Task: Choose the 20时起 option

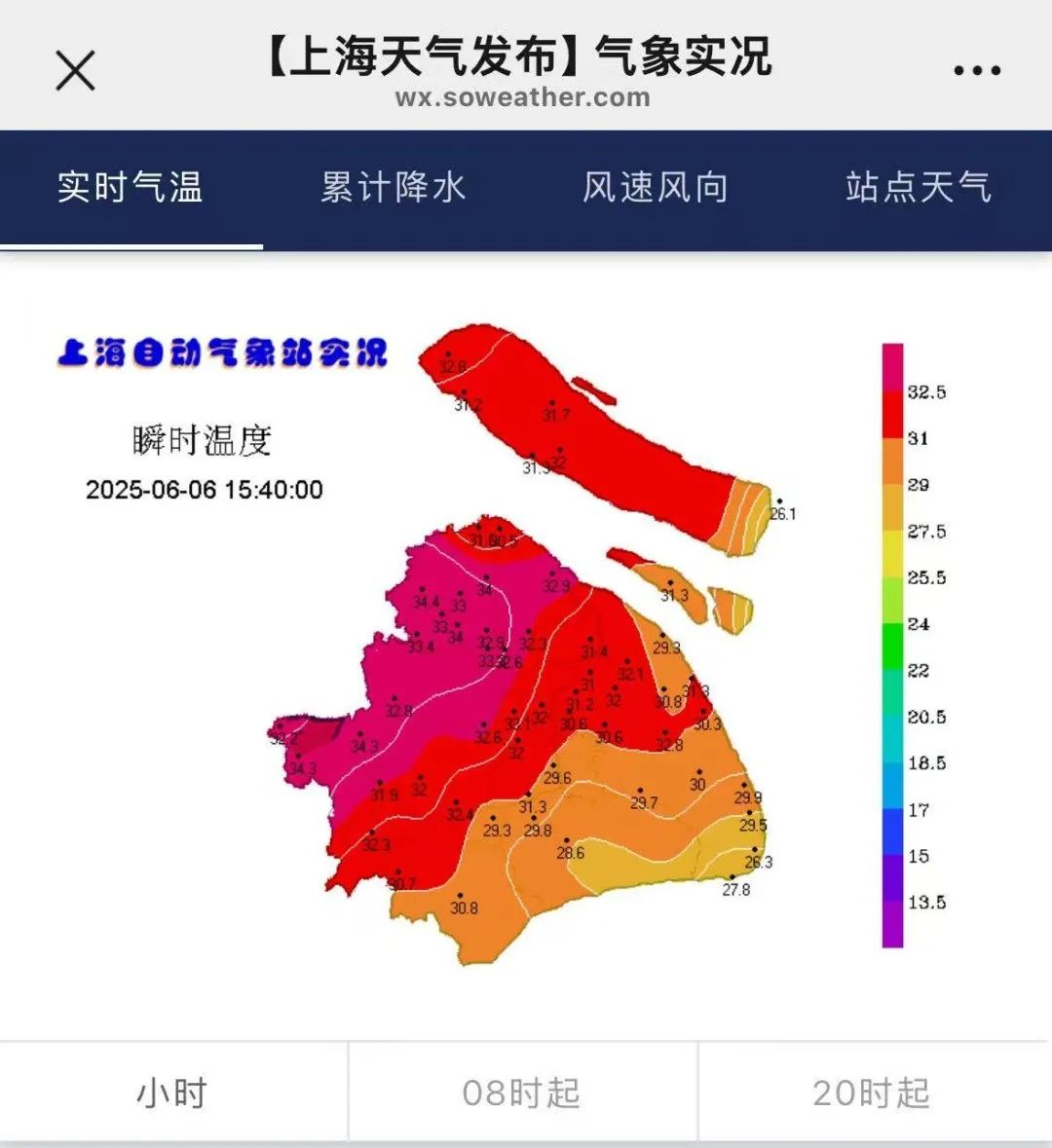Action: pyautogui.click(x=872, y=1092)
